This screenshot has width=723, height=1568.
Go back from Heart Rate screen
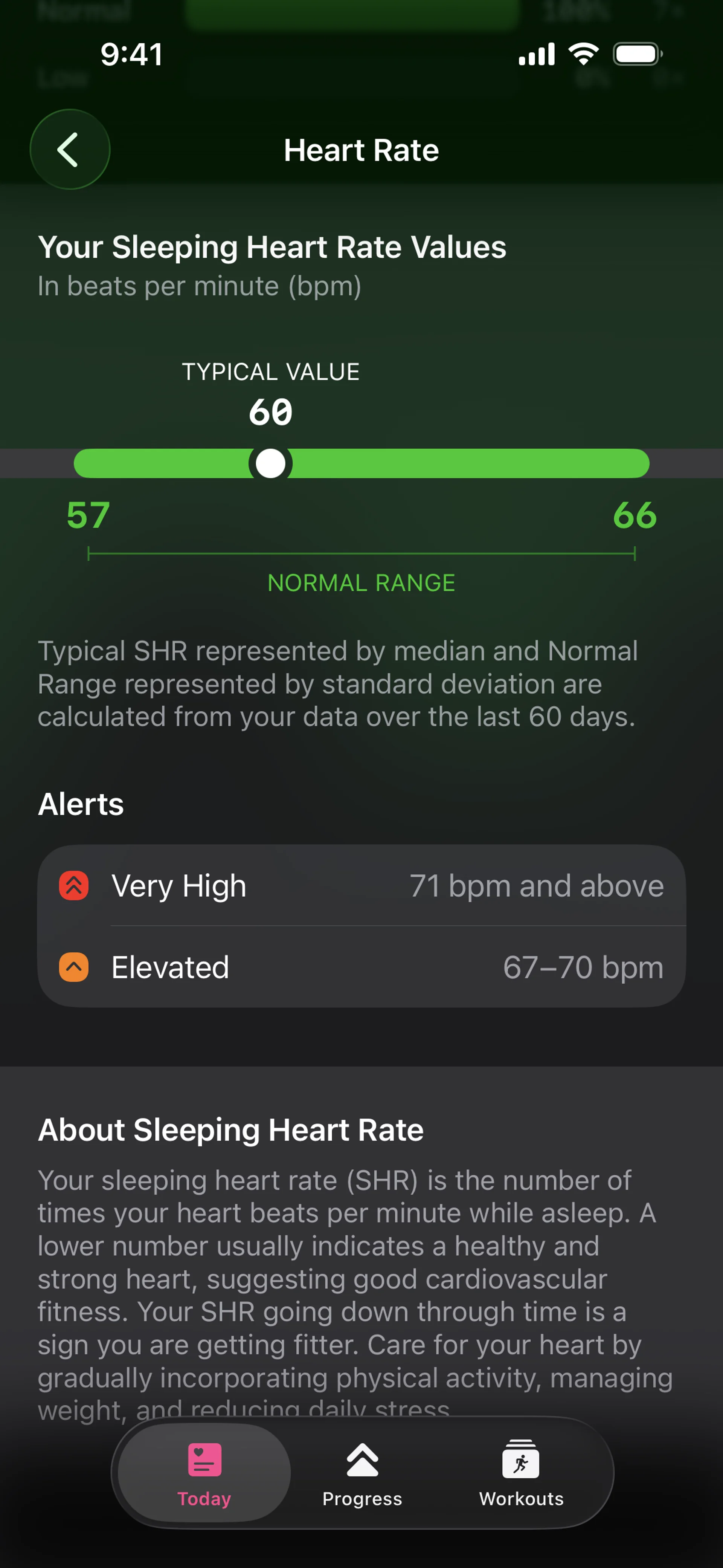[69, 149]
